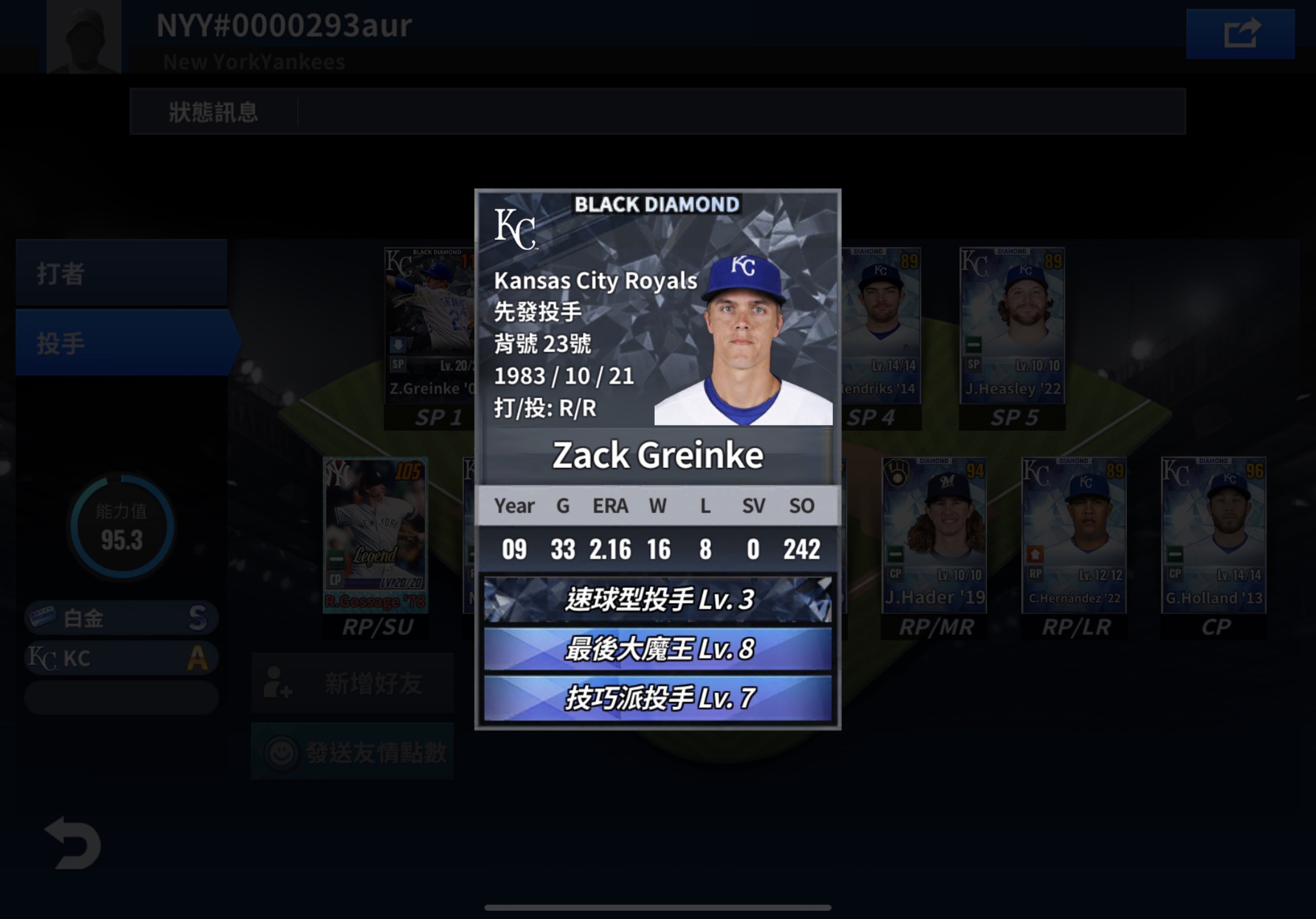The image size is (1316, 919).
Task: Tap the 技巧派投手 Lv. 7 skill bar
Action: pyautogui.click(x=657, y=698)
